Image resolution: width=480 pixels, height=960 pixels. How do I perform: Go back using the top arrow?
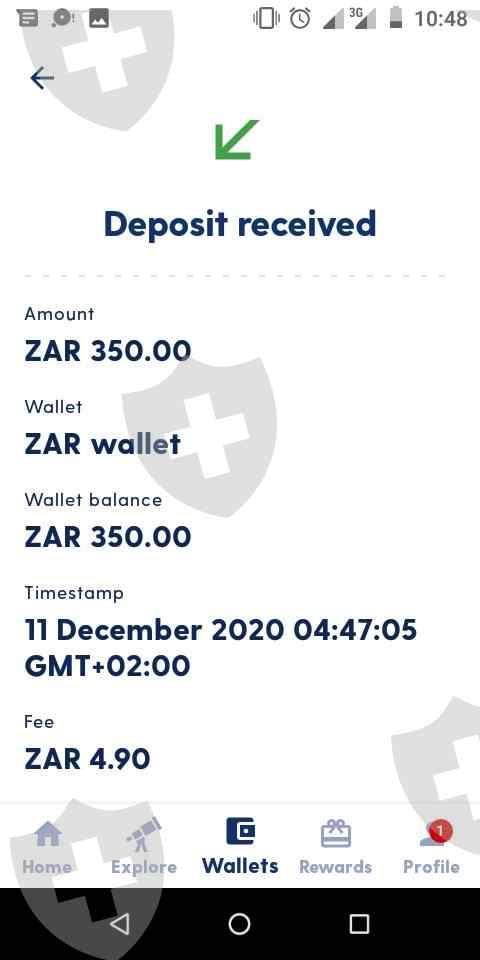(42, 78)
